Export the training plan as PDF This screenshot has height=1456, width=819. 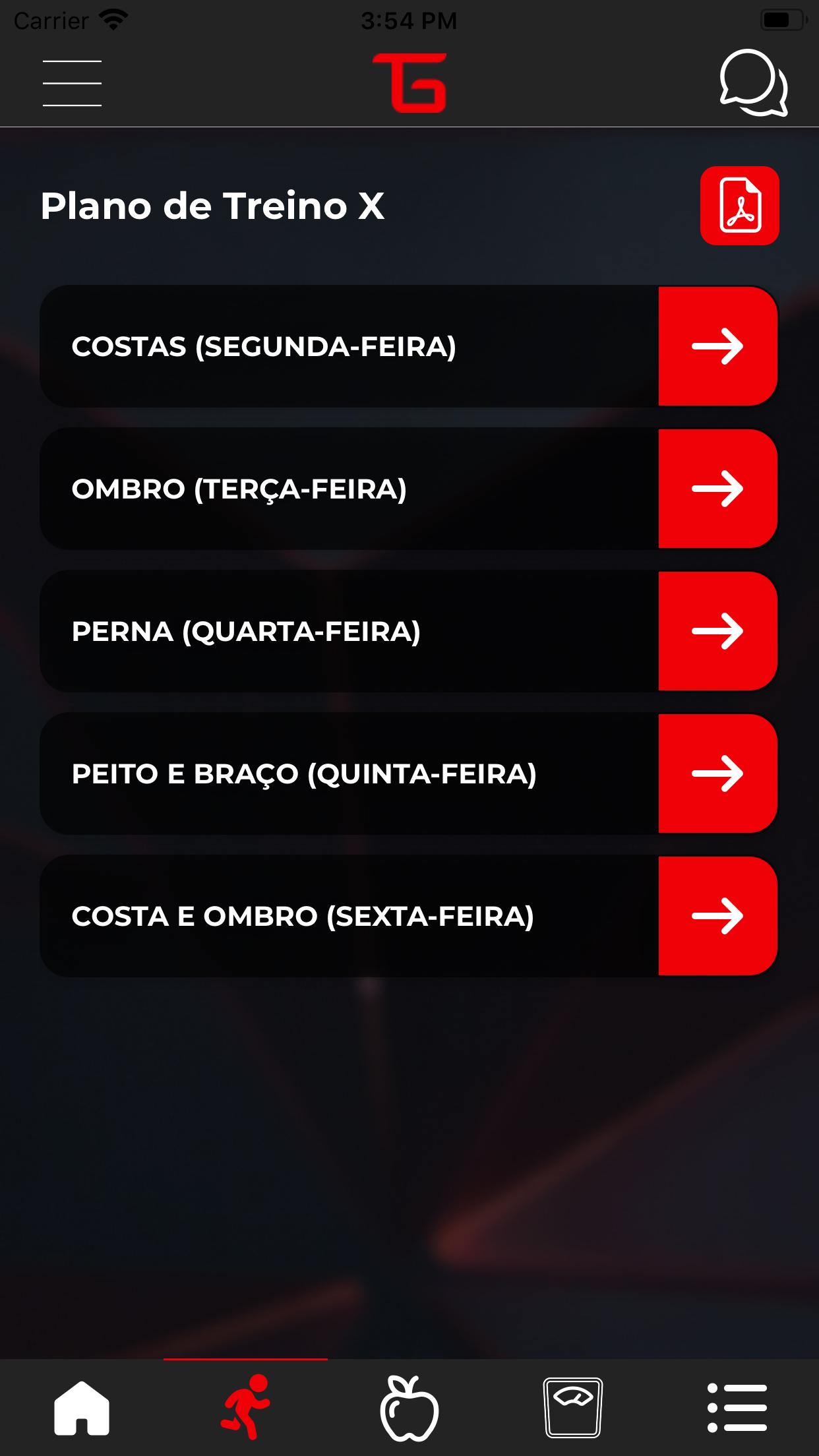pos(739,206)
